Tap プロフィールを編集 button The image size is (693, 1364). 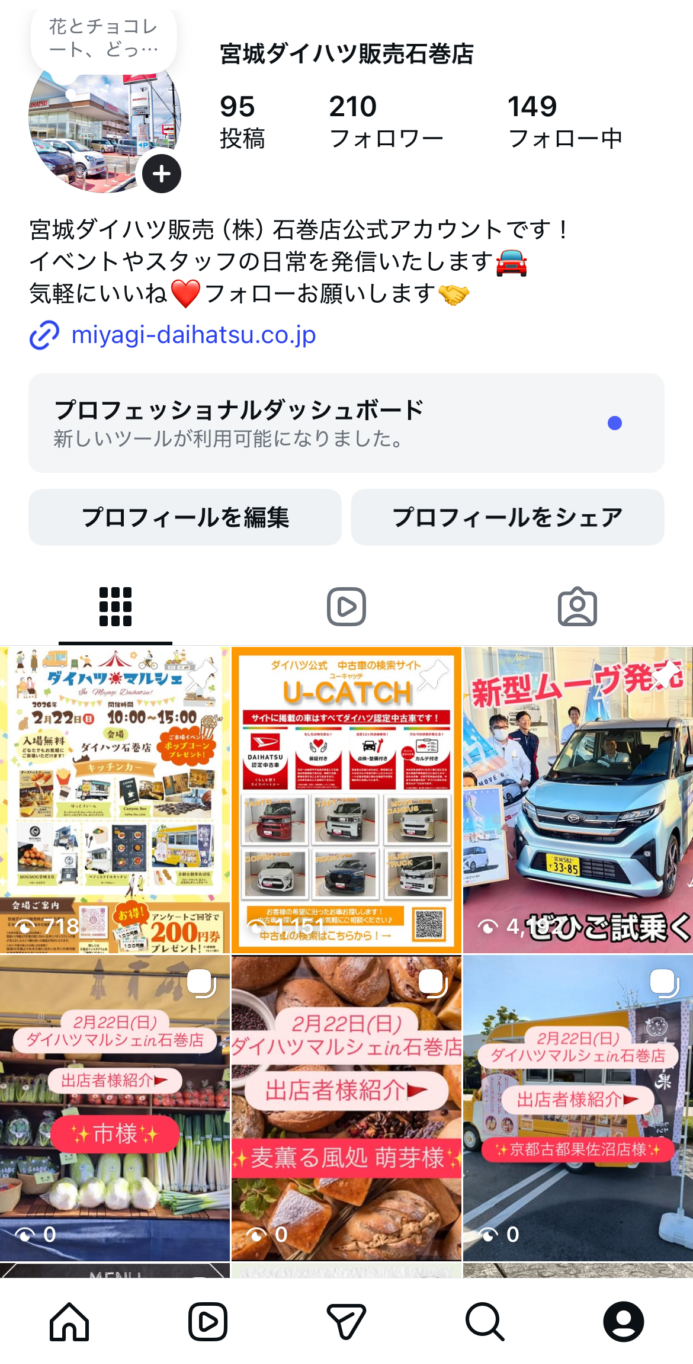(185, 517)
